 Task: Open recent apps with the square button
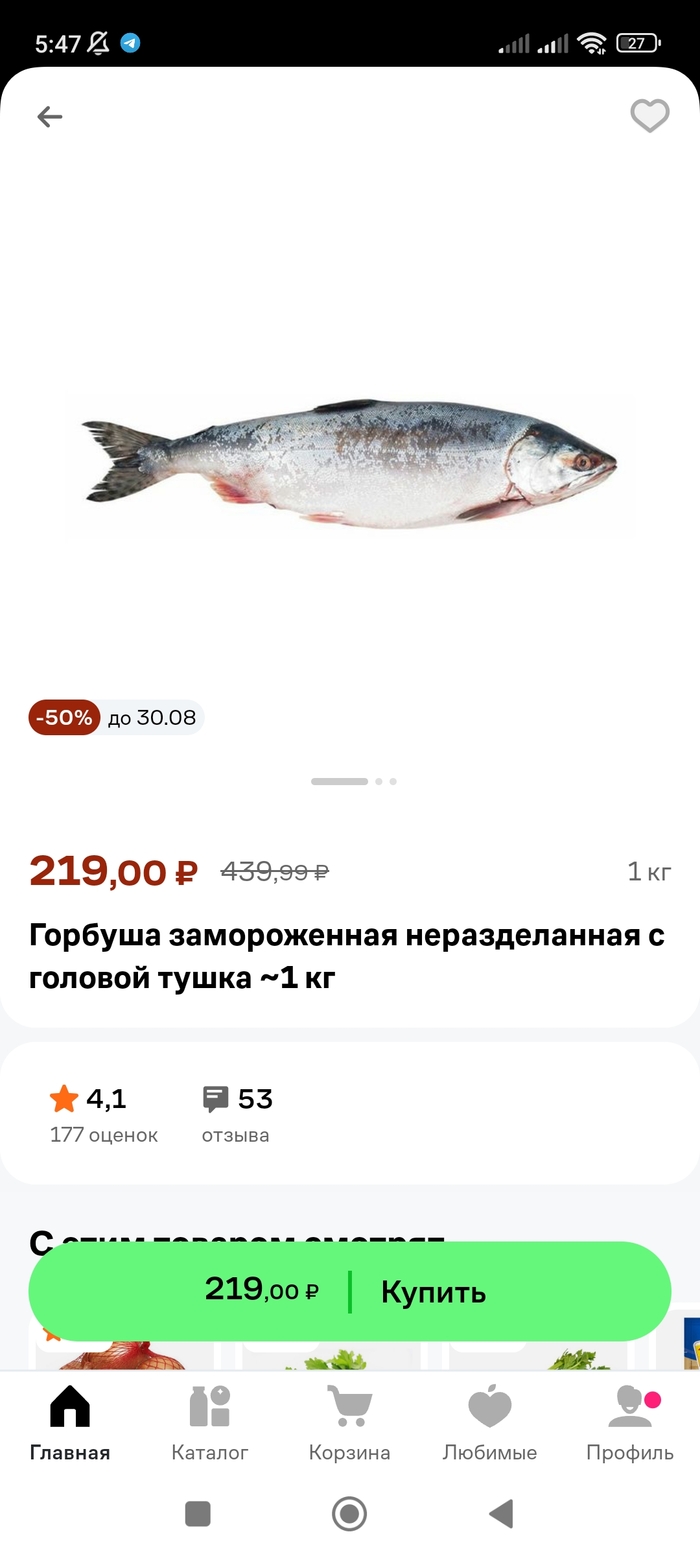(198, 1513)
